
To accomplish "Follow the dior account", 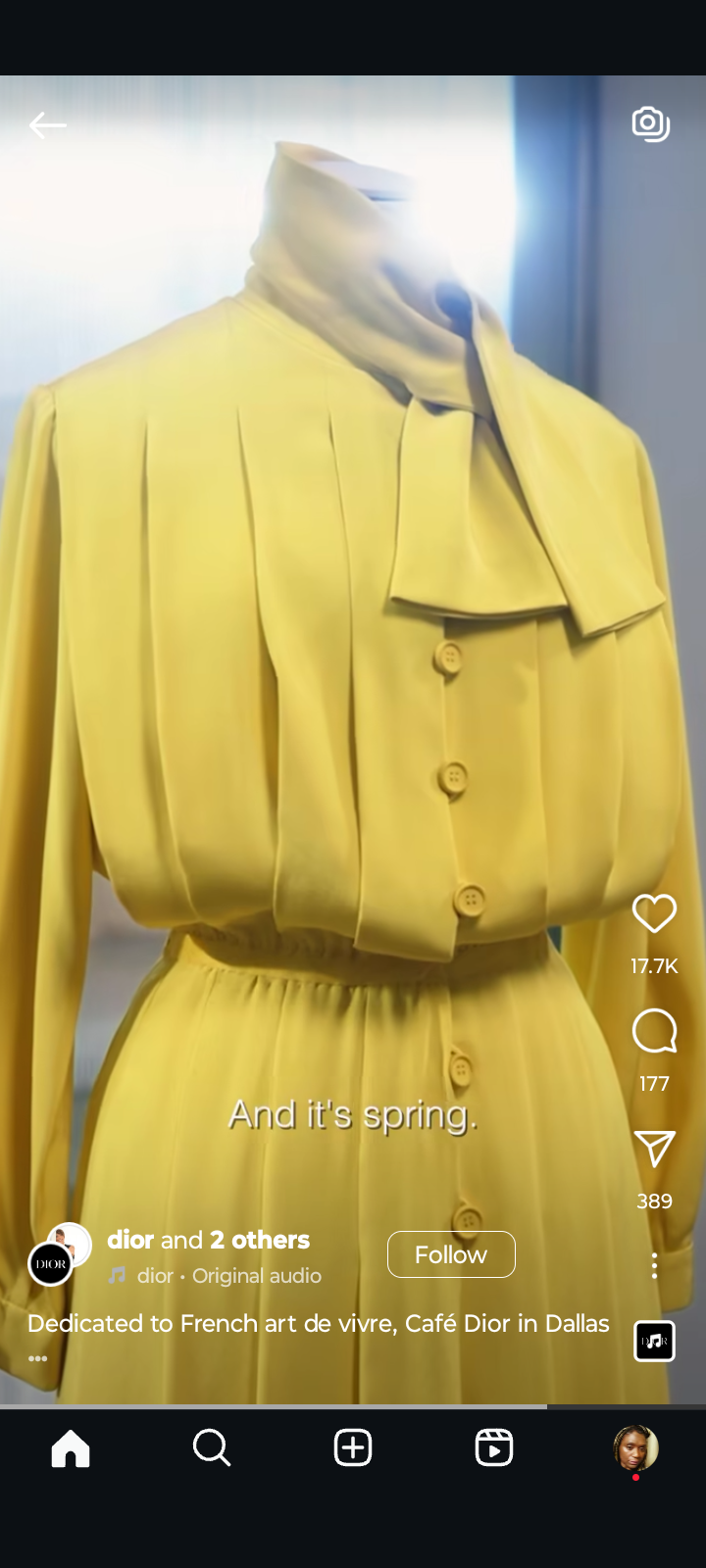I will click(x=451, y=1254).
